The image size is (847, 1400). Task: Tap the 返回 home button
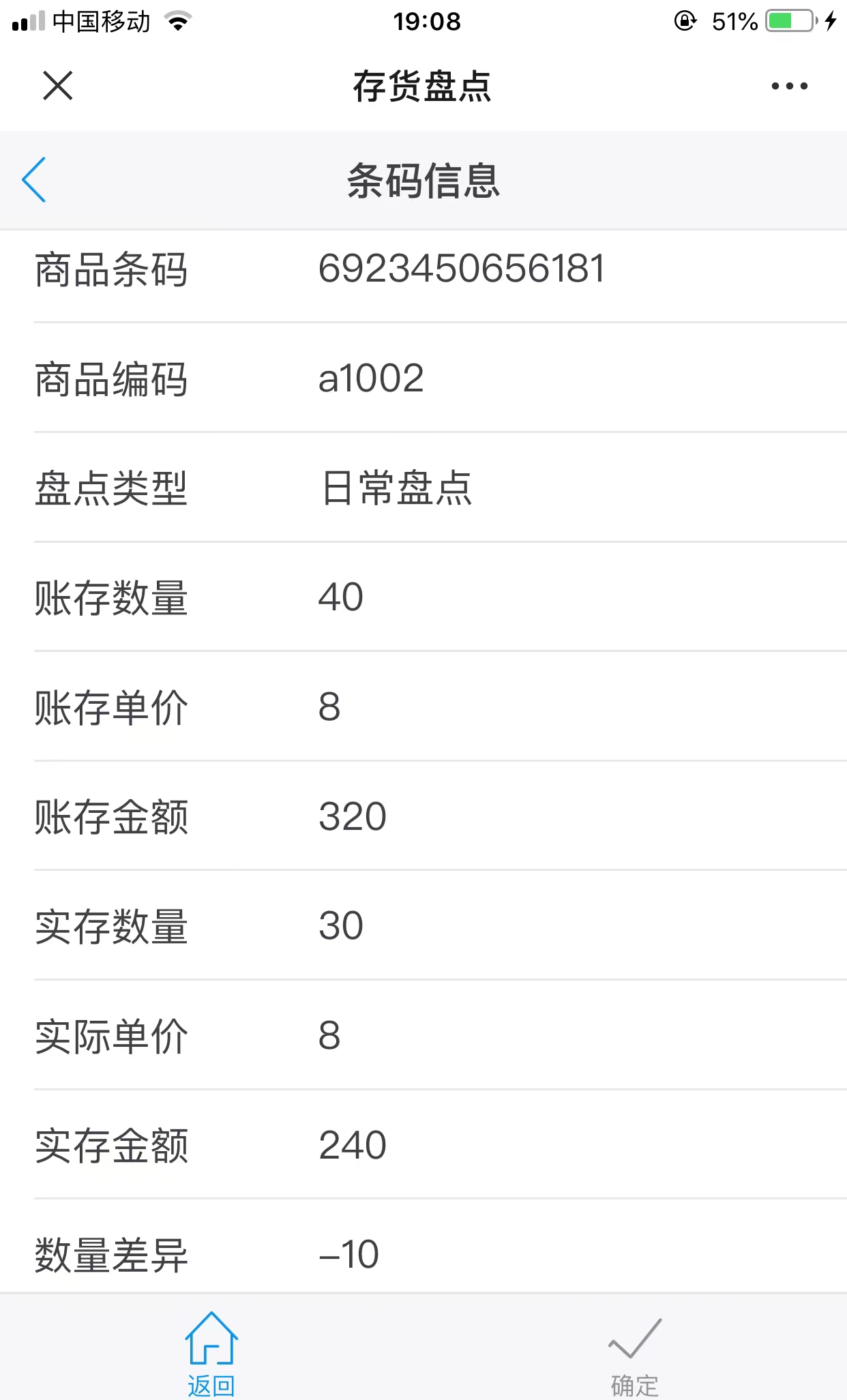[211, 1354]
